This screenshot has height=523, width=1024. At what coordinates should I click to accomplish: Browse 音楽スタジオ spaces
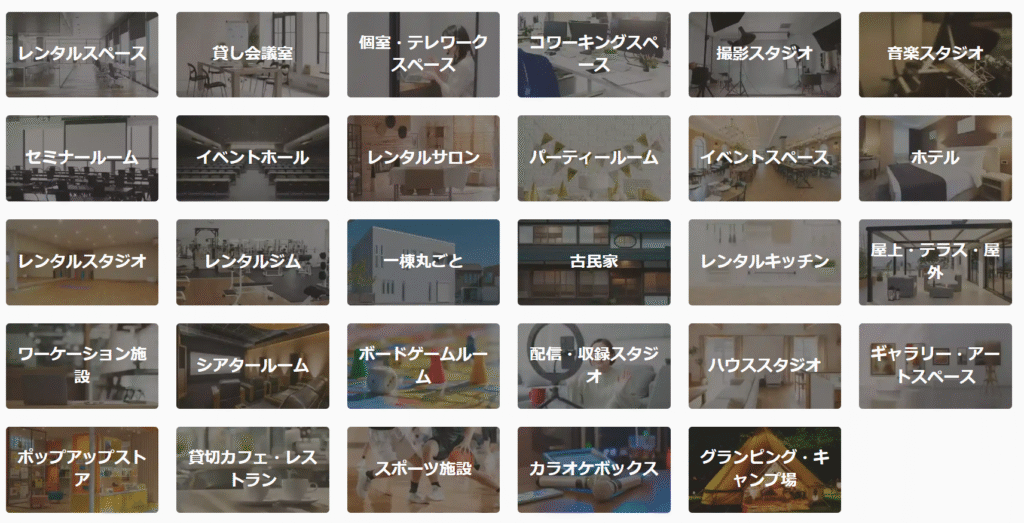point(935,54)
